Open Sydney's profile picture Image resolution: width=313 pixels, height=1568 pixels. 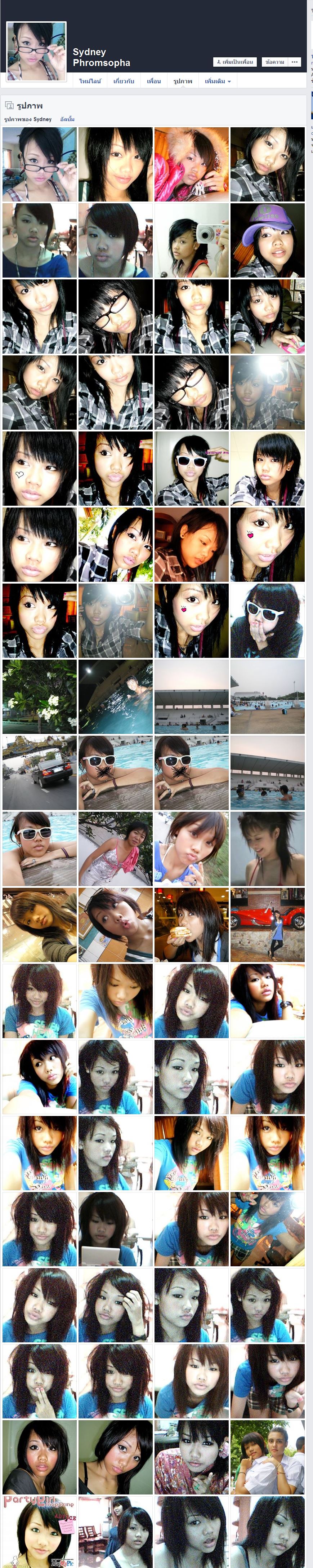[36, 52]
